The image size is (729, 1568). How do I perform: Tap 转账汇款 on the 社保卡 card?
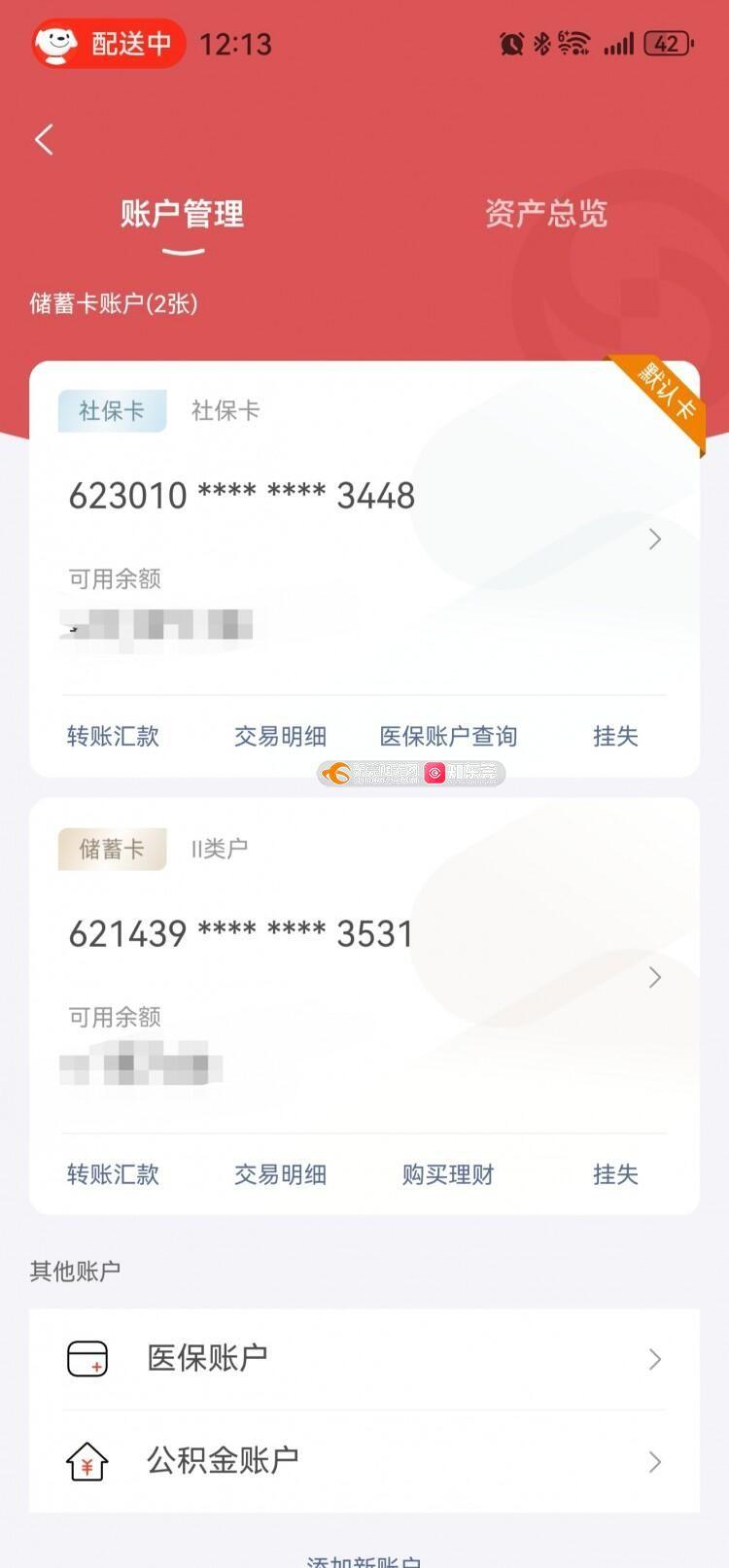coord(113,736)
